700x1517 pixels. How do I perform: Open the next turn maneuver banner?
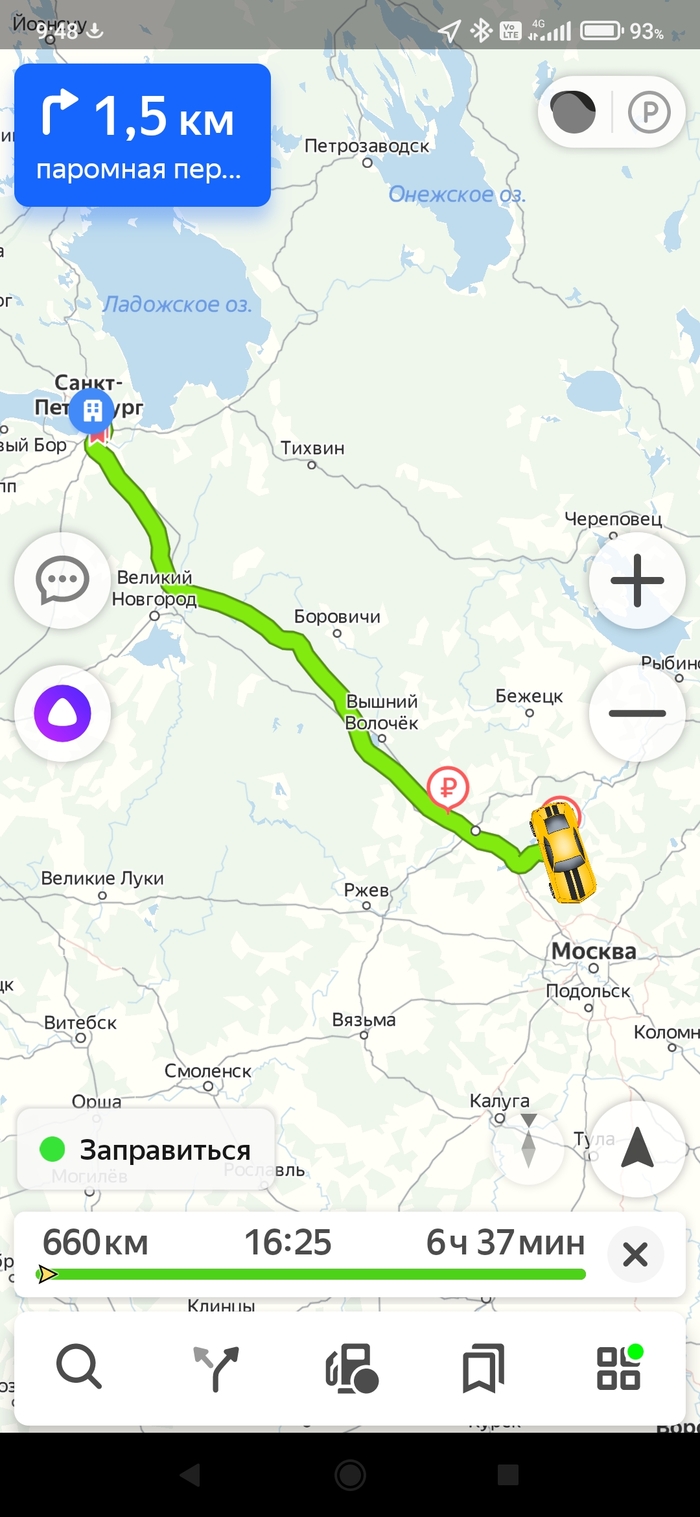142,135
